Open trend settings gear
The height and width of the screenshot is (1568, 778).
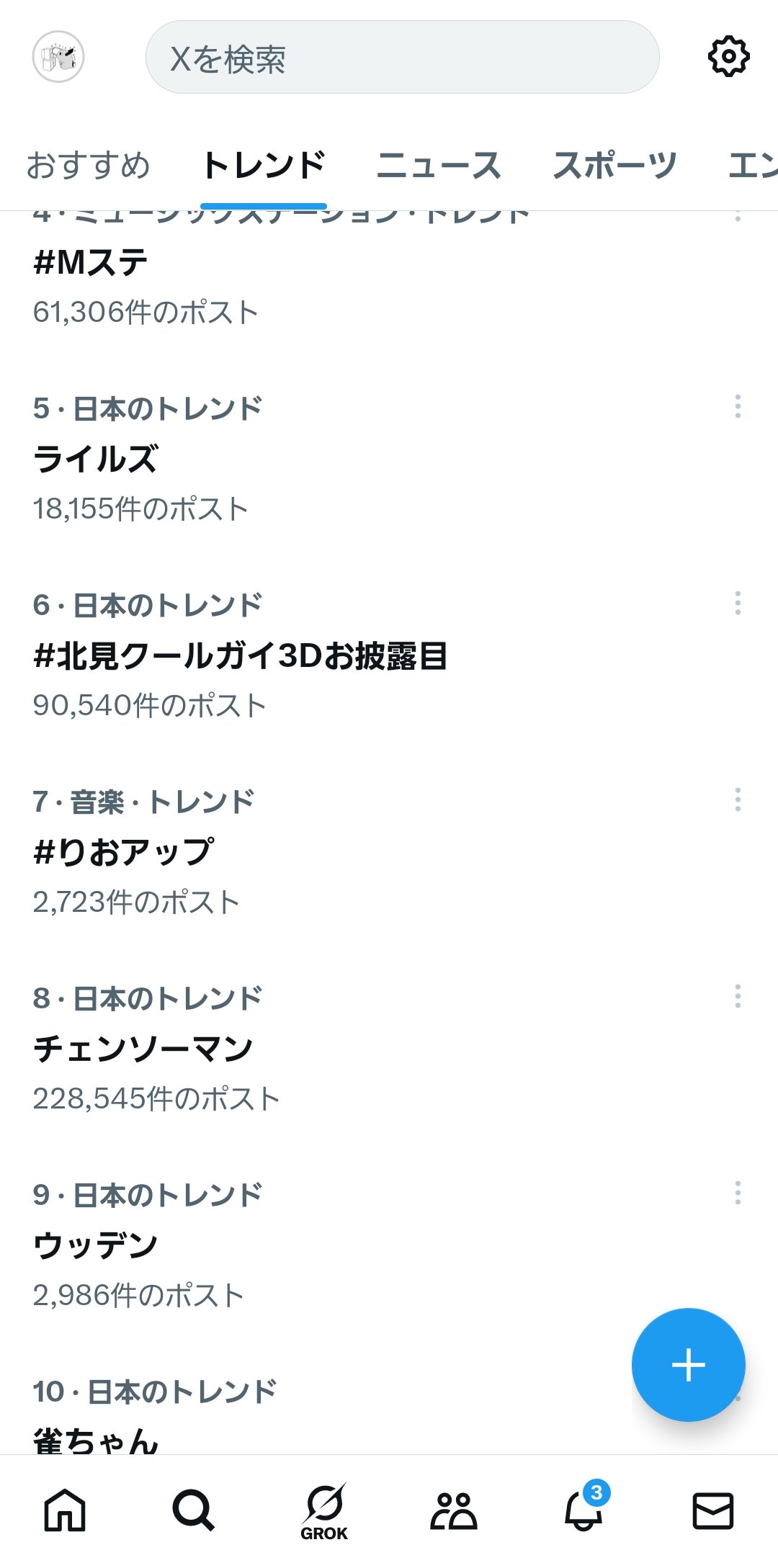click(x=728, y=57)
